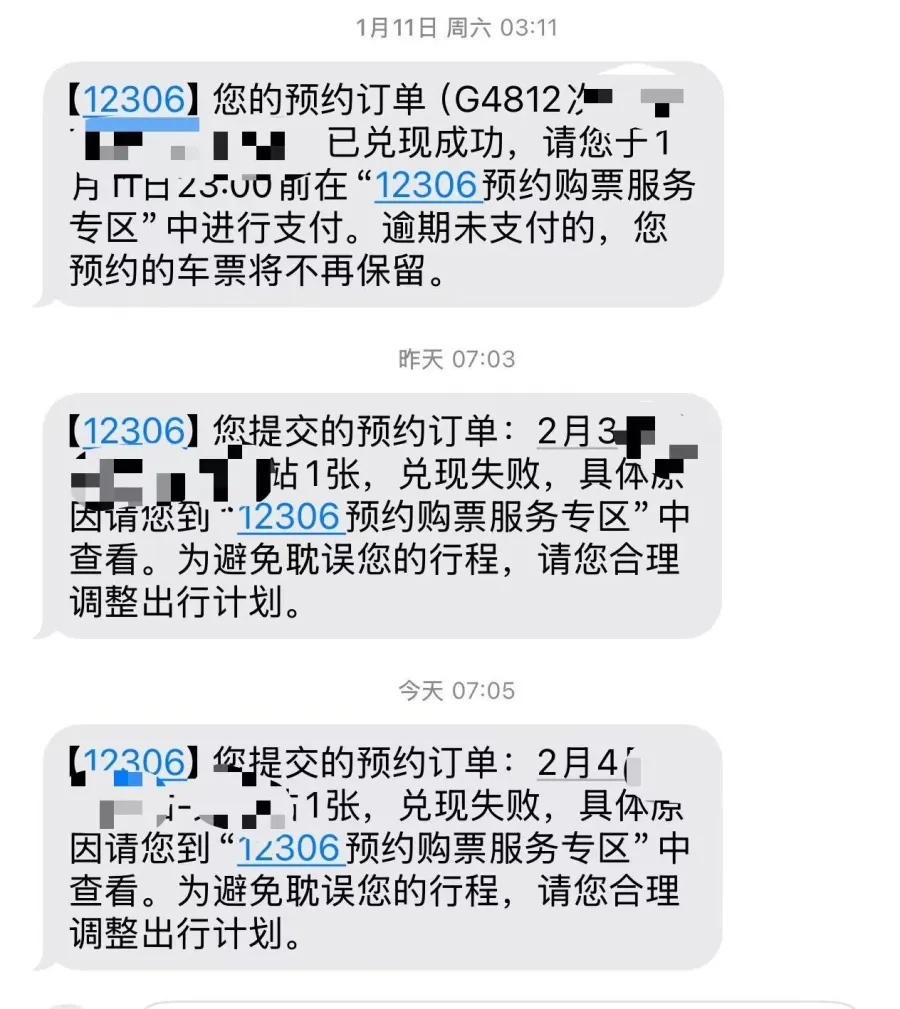Open the bracketed 12306 link in 07:03 message
The width and height of the screenshot is (900, 1009).
tap(134, 431)
